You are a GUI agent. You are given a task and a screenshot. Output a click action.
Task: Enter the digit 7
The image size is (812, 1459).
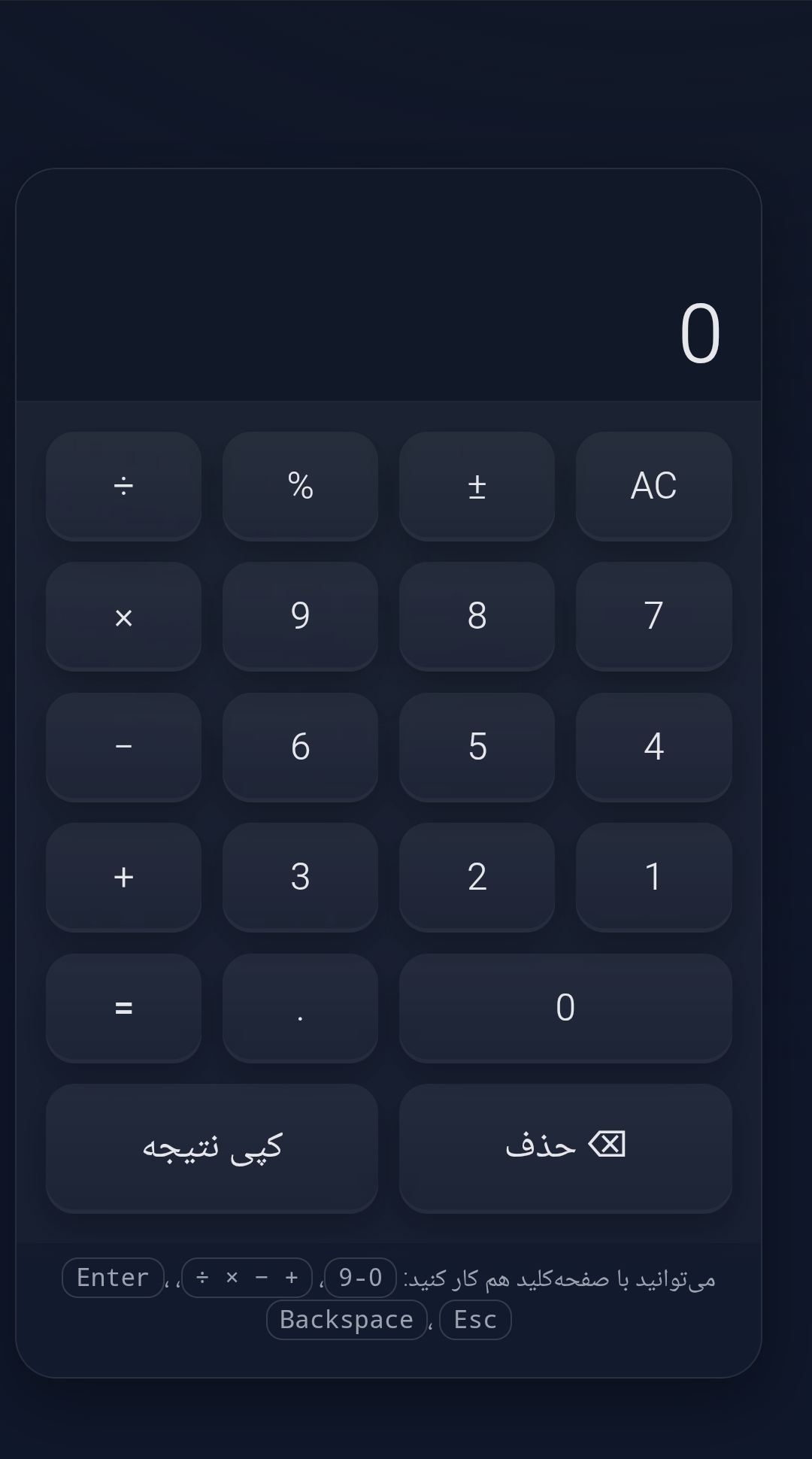coord(653,617)
